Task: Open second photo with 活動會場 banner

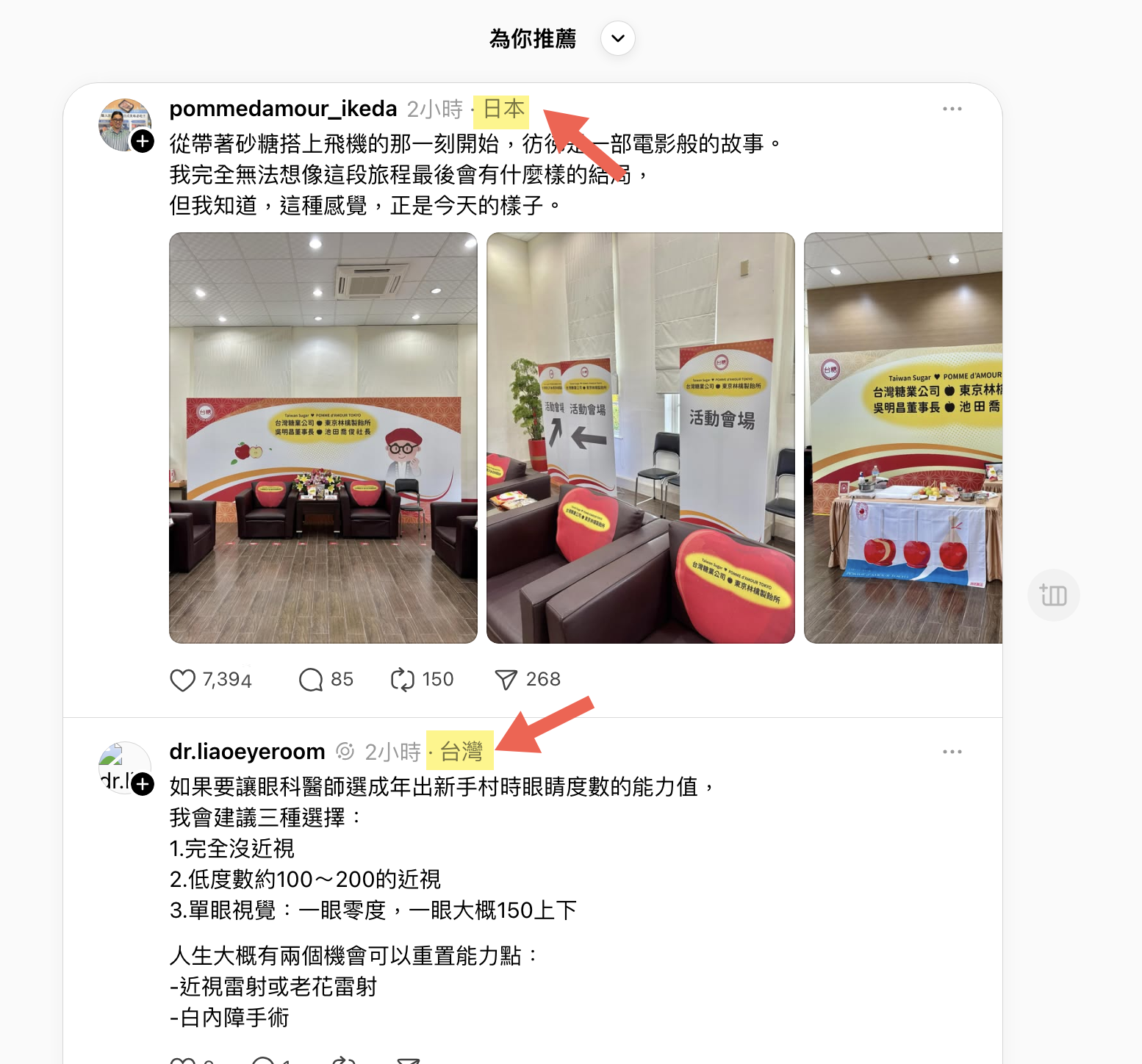Action: pyautogui.click(x=640, y=438)
